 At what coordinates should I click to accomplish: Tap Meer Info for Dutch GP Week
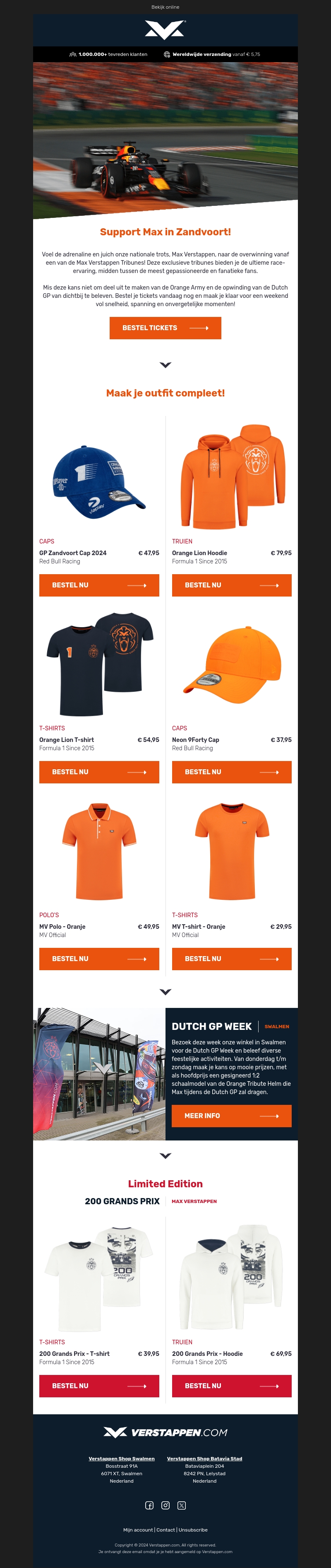tap(231, 1116)
